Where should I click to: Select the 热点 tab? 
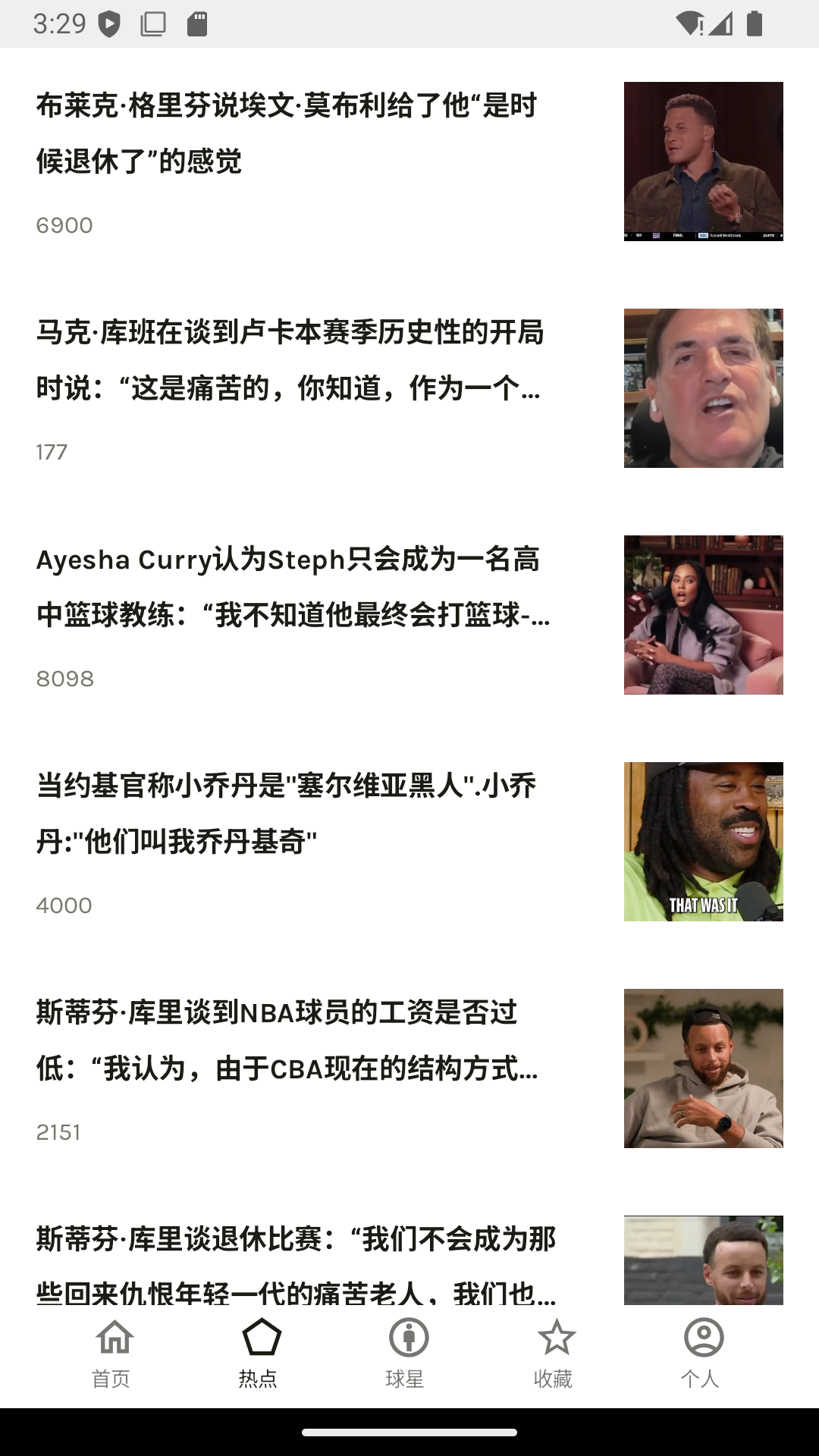(x=259, y=1354)
